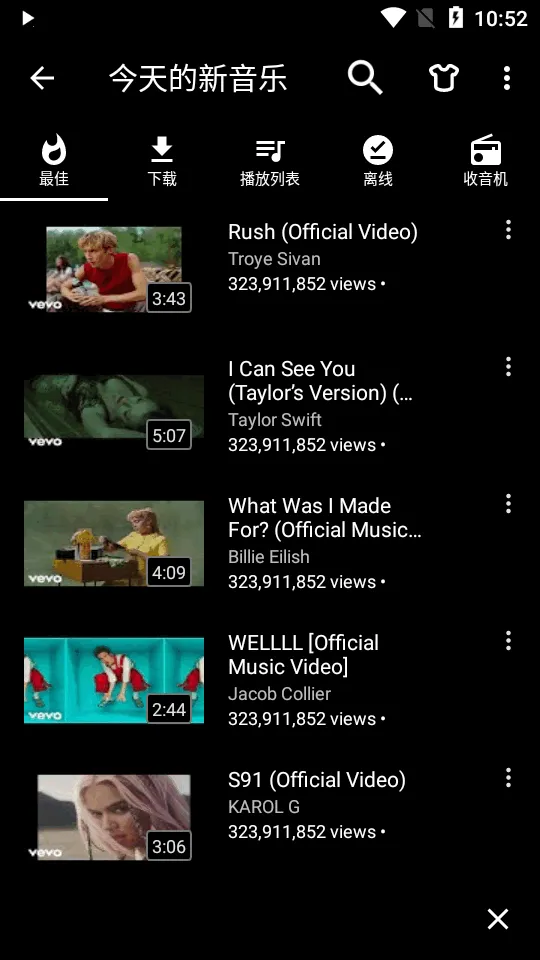
Task: Open more options for I Can See You
Action: pos(508,367)
